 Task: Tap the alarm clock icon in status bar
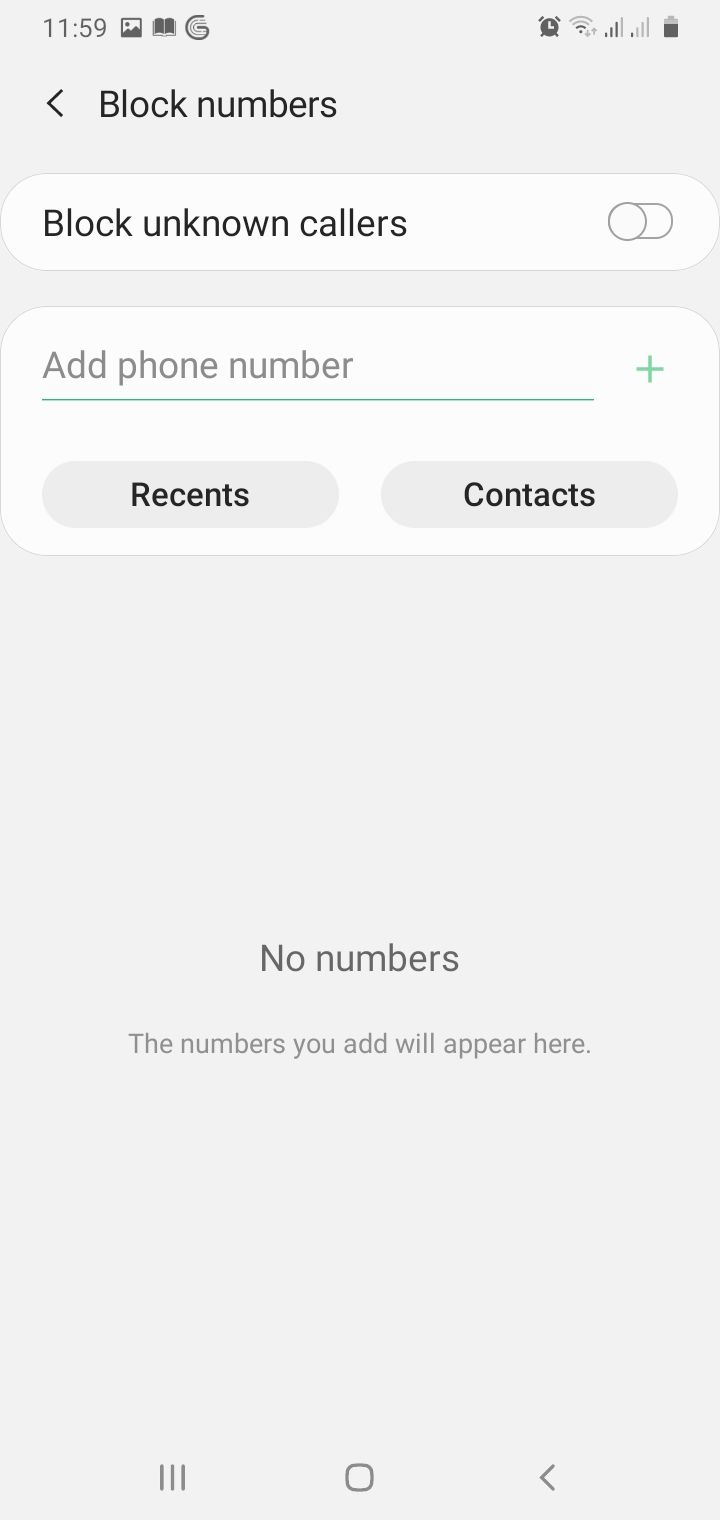click(x=548, y=27)
